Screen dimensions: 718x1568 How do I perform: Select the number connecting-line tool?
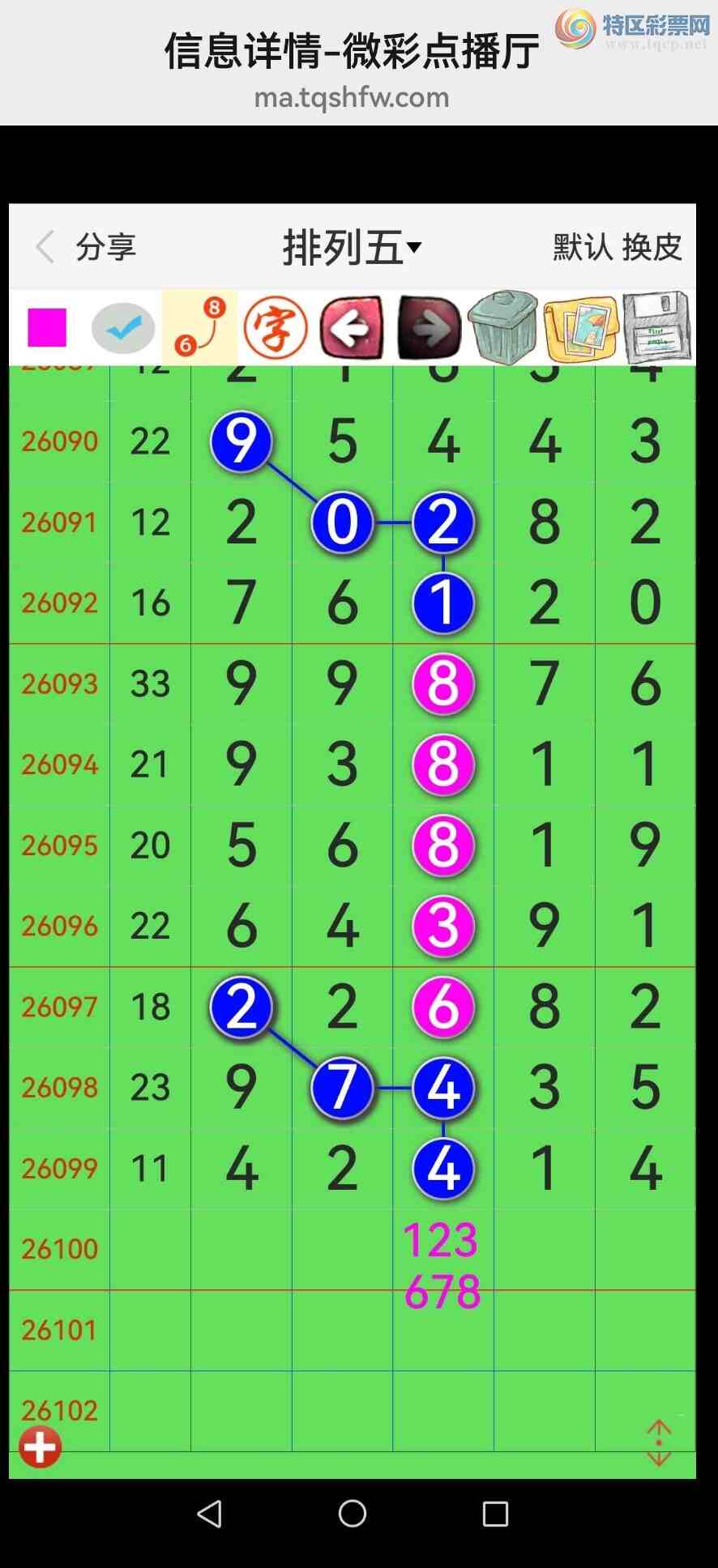tap(199, 327)
